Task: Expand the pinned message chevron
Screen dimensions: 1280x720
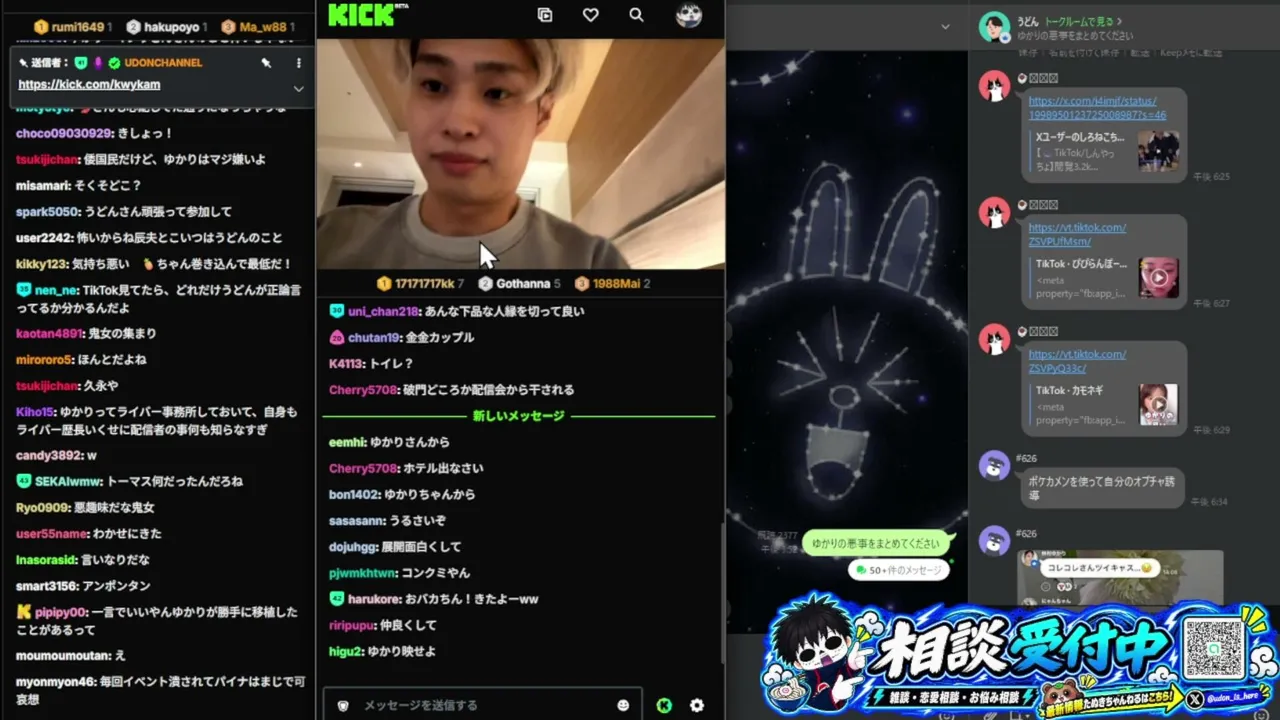Action: 298,88
